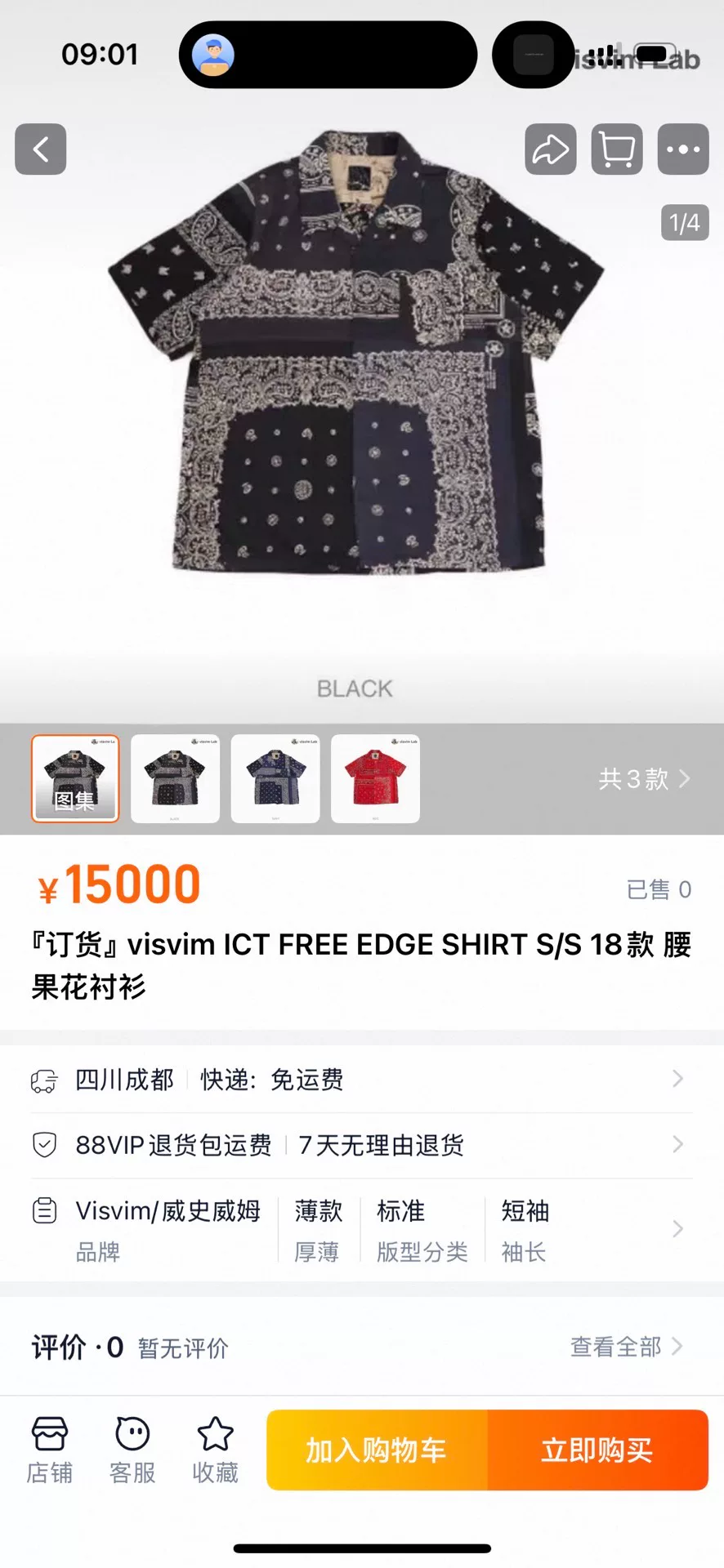Open the three-dot overflow menu
Image resolution: width=724 pixels, height=1568 pixels.
tap(683, 149)
